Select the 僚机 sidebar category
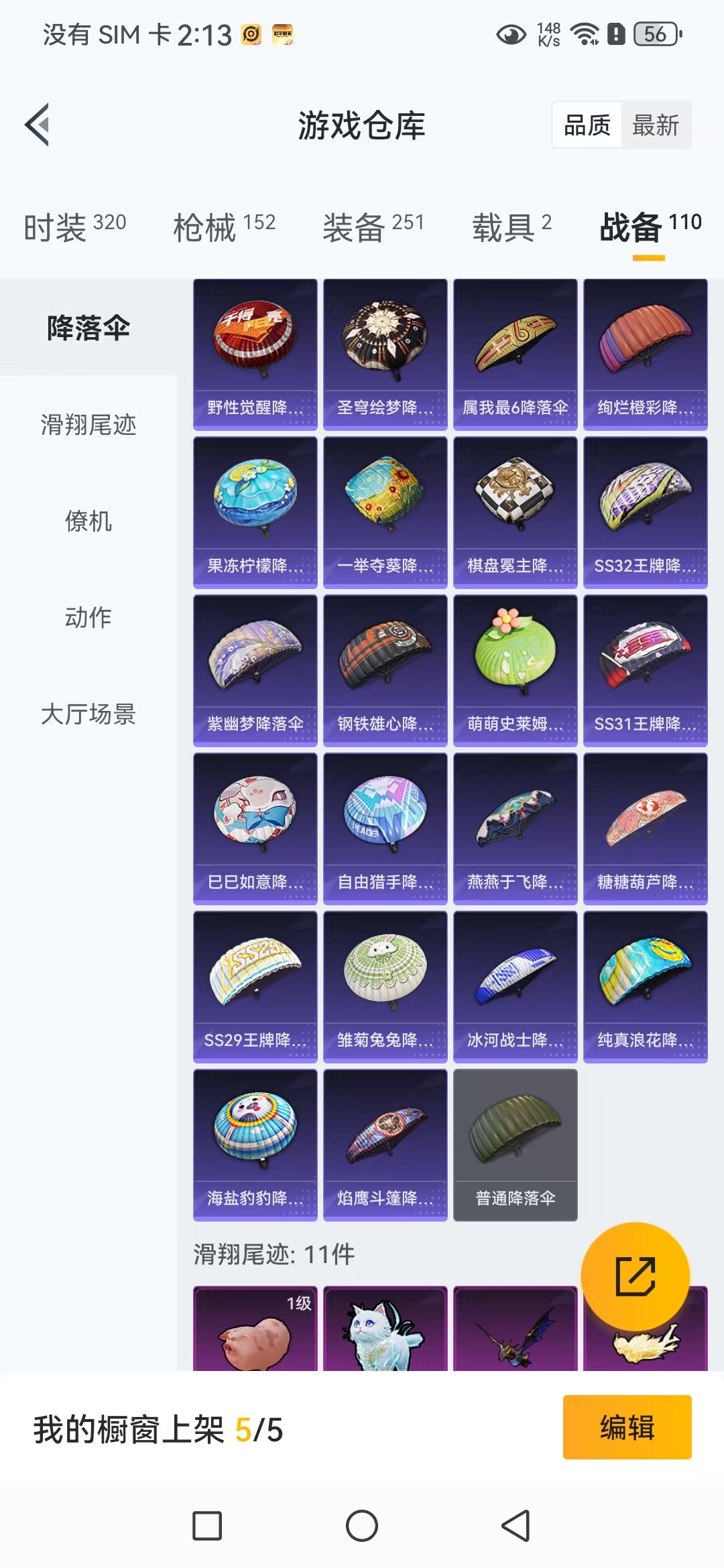The image size is (724, 1568). click(88, 521)
